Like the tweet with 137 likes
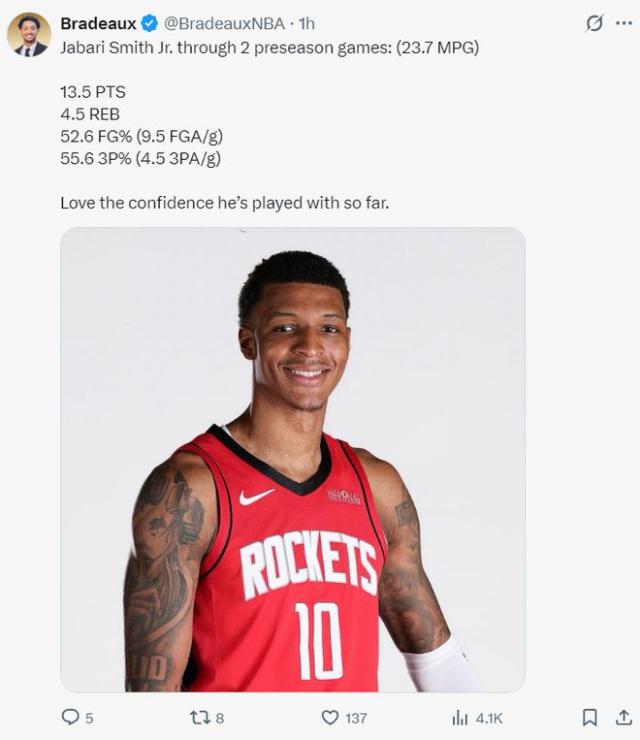 point(331,717)
